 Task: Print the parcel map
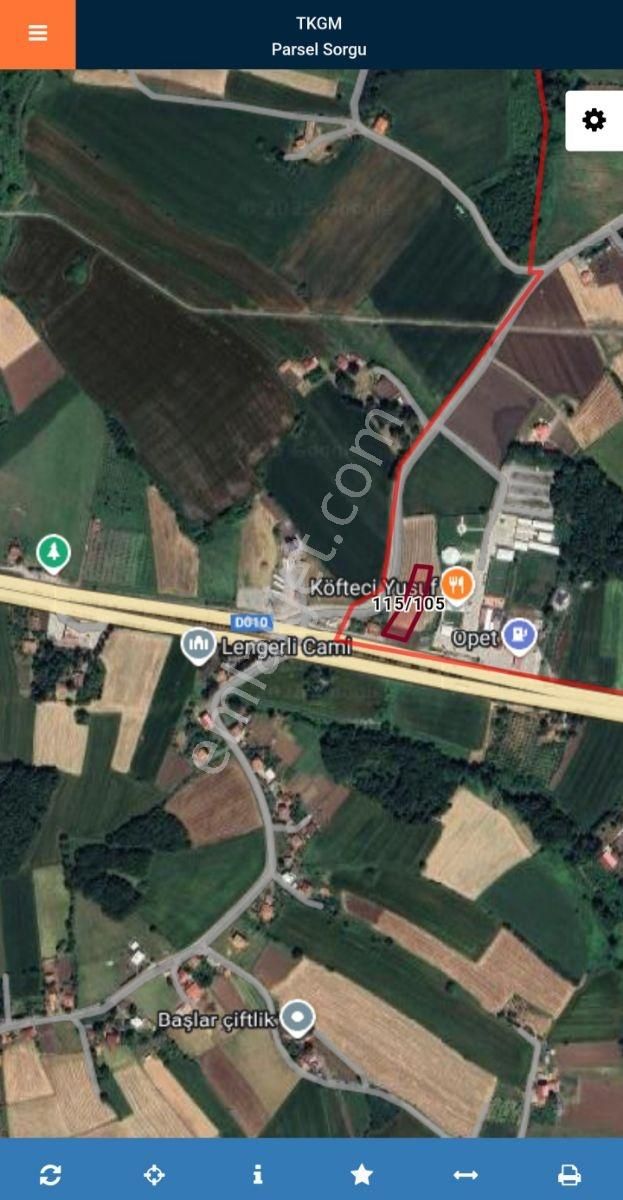pyautogui.click(x=569, y=1175)
